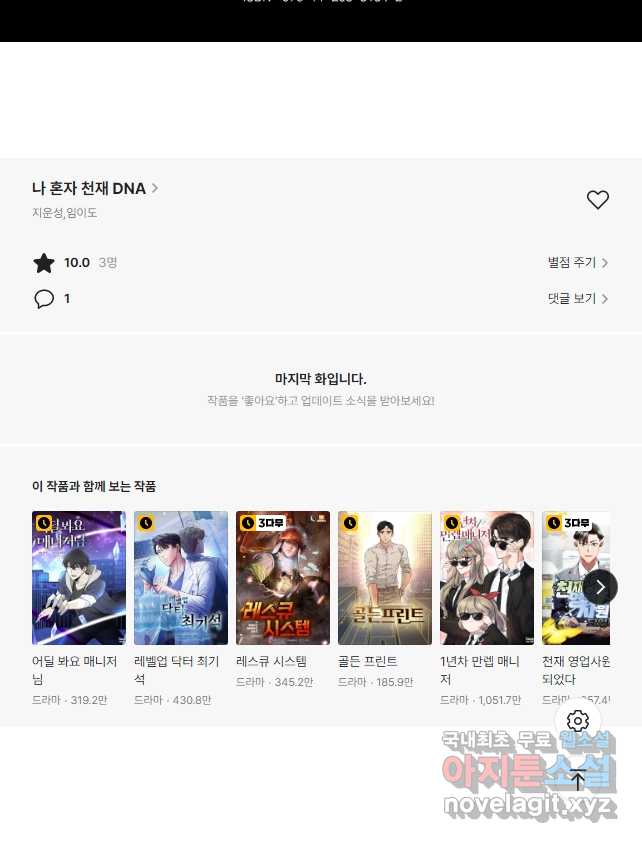Show the next recommended works with the arrow
642x843 pixels.
[x=599, y=587]
